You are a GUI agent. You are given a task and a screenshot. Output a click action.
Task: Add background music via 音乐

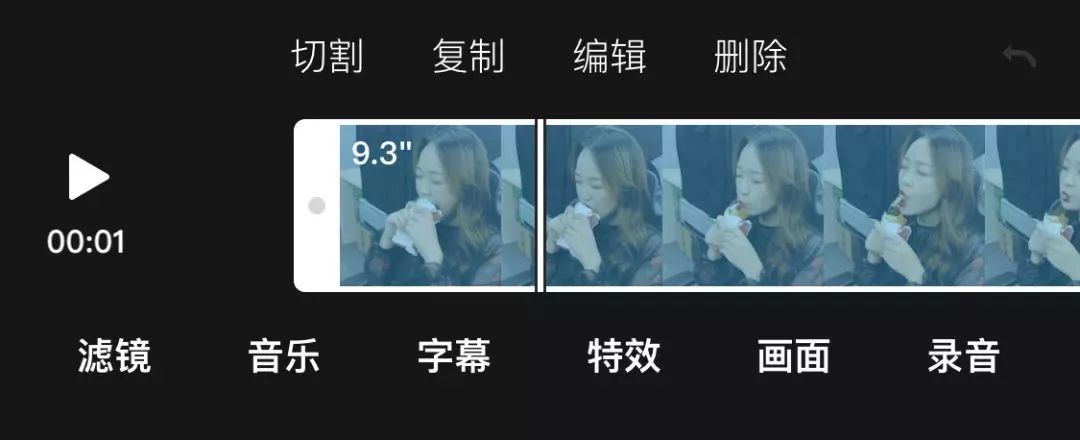tap(284, 356)
